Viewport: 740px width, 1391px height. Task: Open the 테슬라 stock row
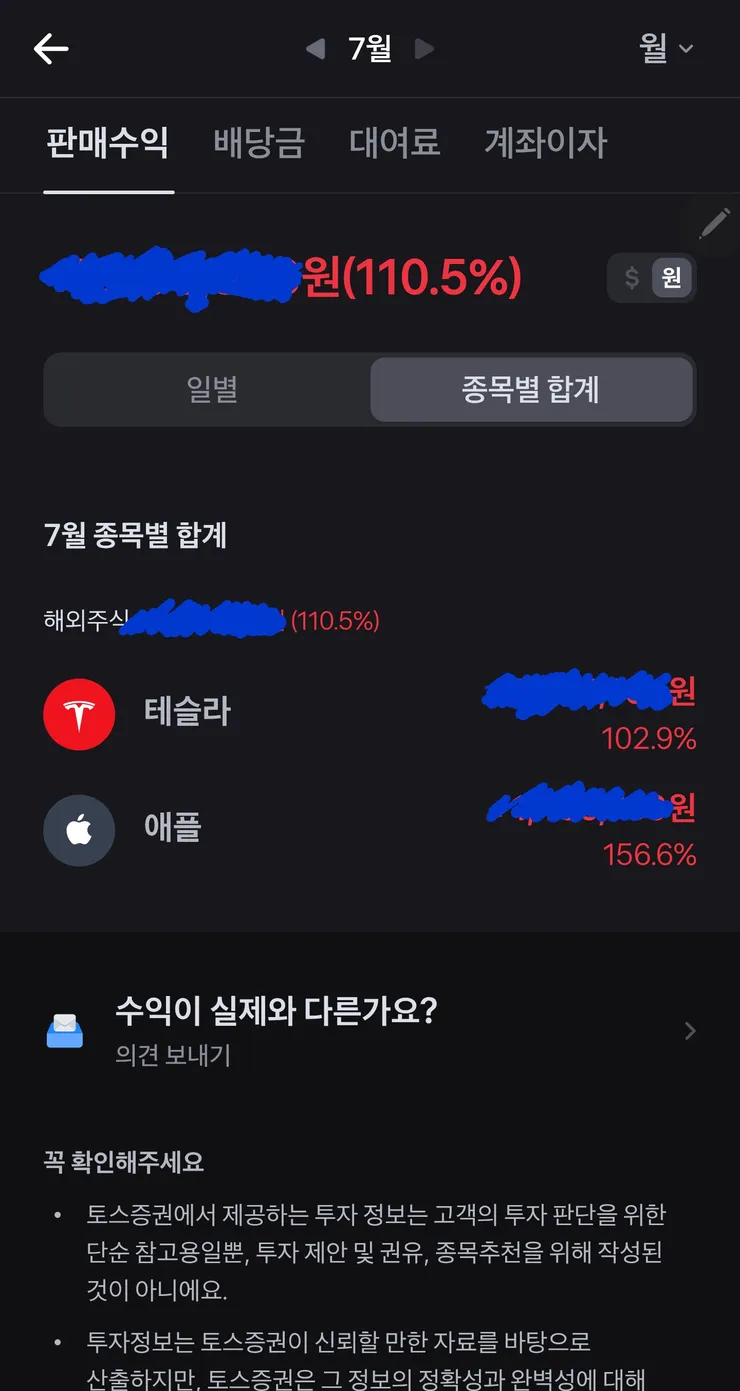370,713
